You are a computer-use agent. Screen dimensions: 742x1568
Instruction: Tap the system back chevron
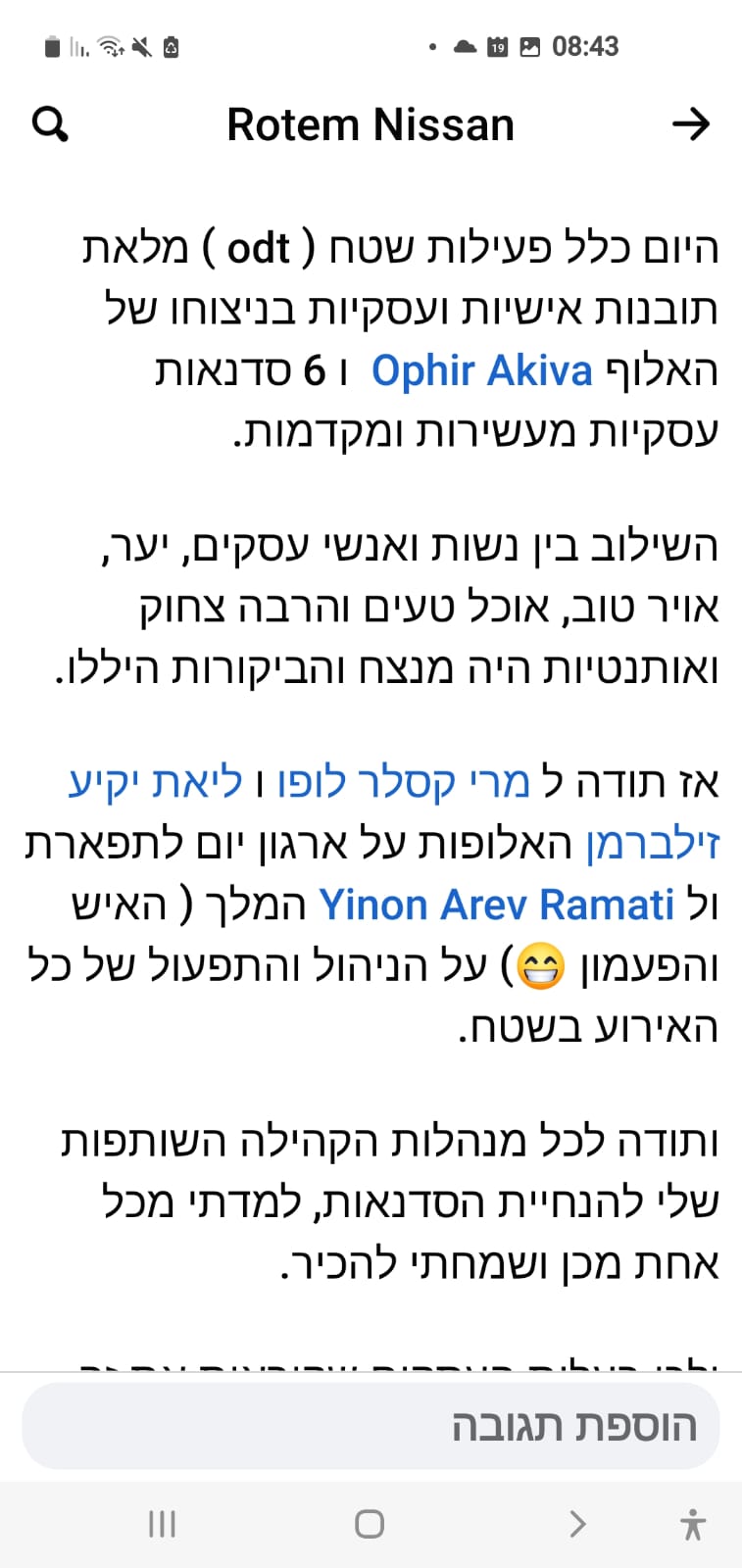tap(577, 1524)
